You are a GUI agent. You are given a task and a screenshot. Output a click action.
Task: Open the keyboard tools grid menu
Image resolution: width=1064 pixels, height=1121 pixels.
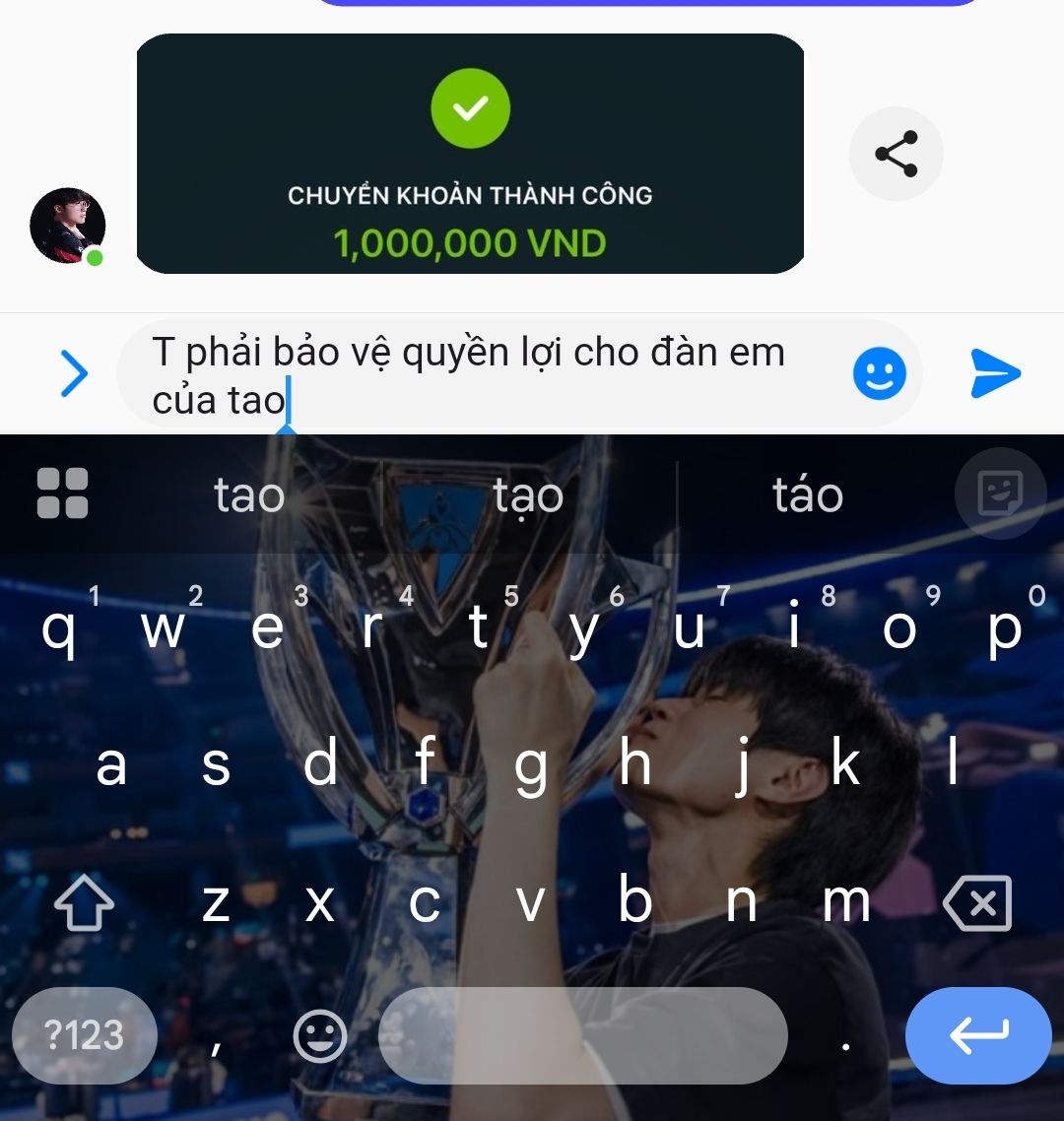[x=62, y=493]
